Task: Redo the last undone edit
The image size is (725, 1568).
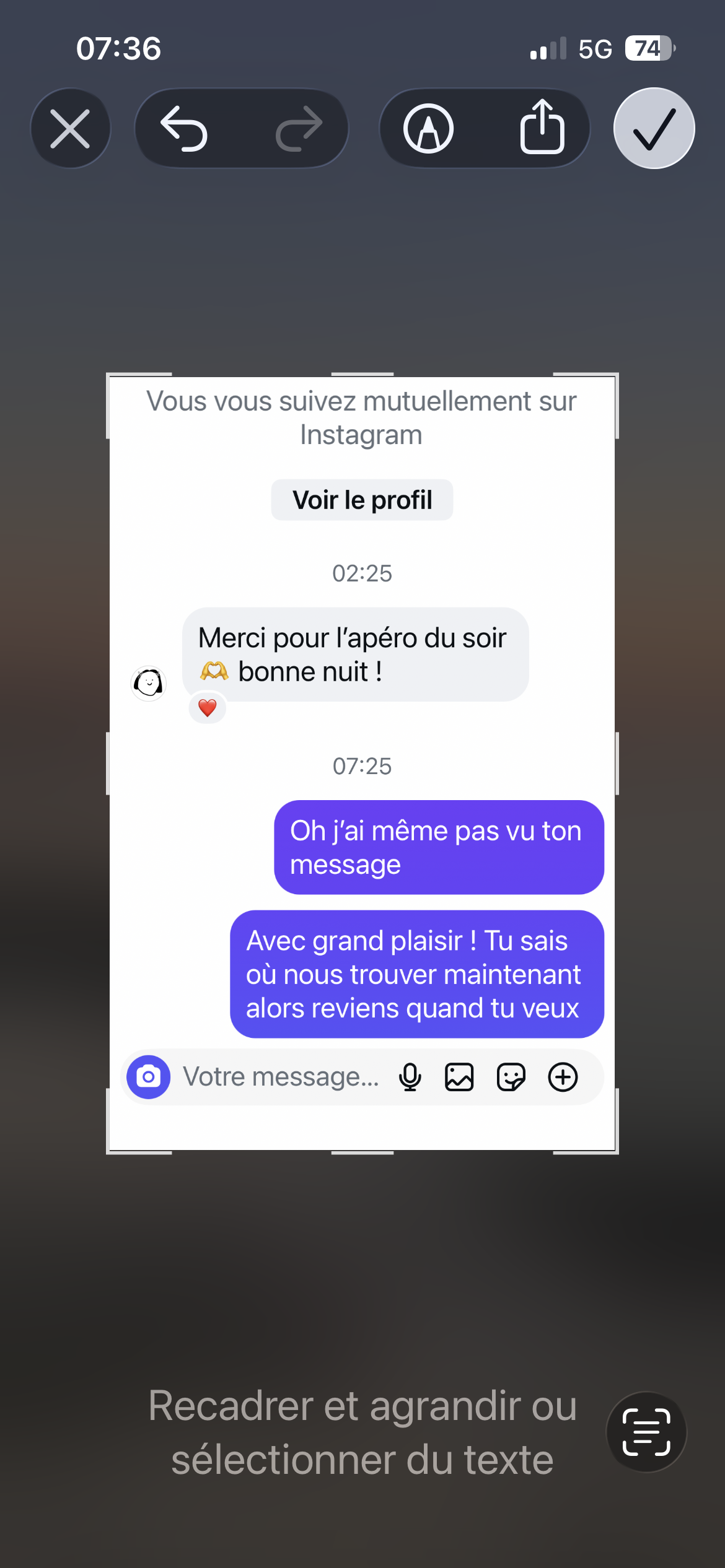Action: click(x=299, y=129)
